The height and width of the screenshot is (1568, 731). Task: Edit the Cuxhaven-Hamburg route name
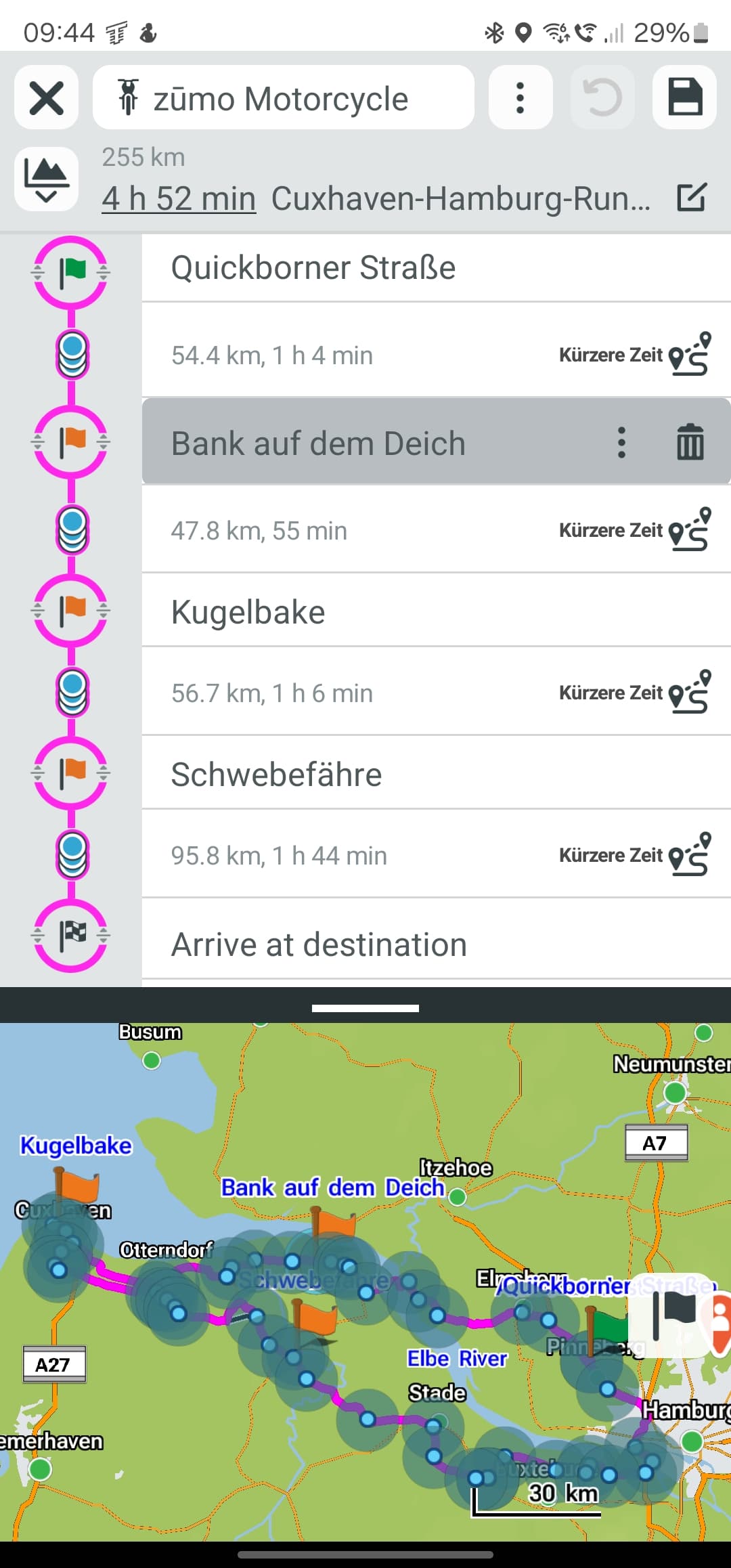coord(692,198)
